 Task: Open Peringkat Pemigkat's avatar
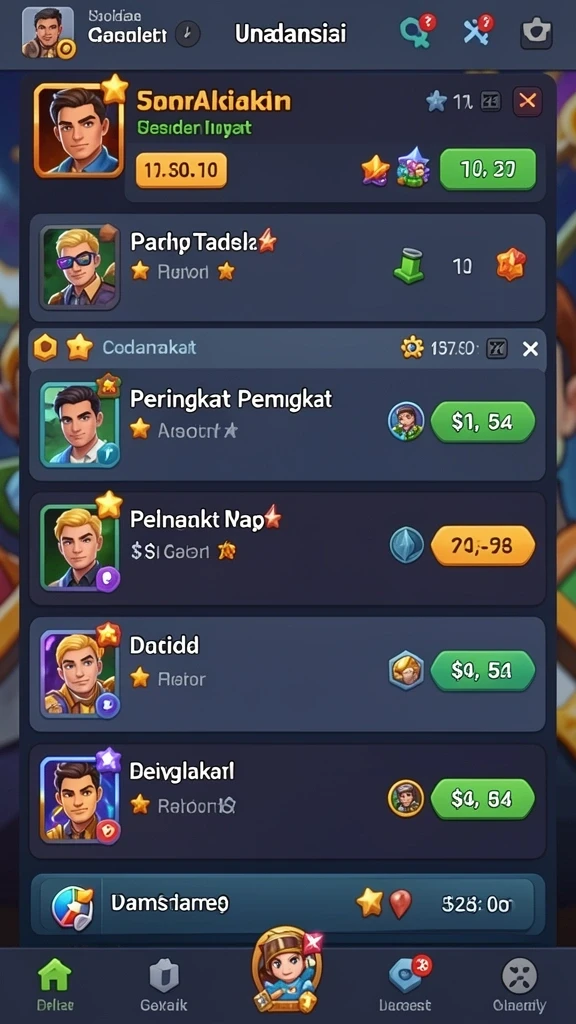[80, 425]
